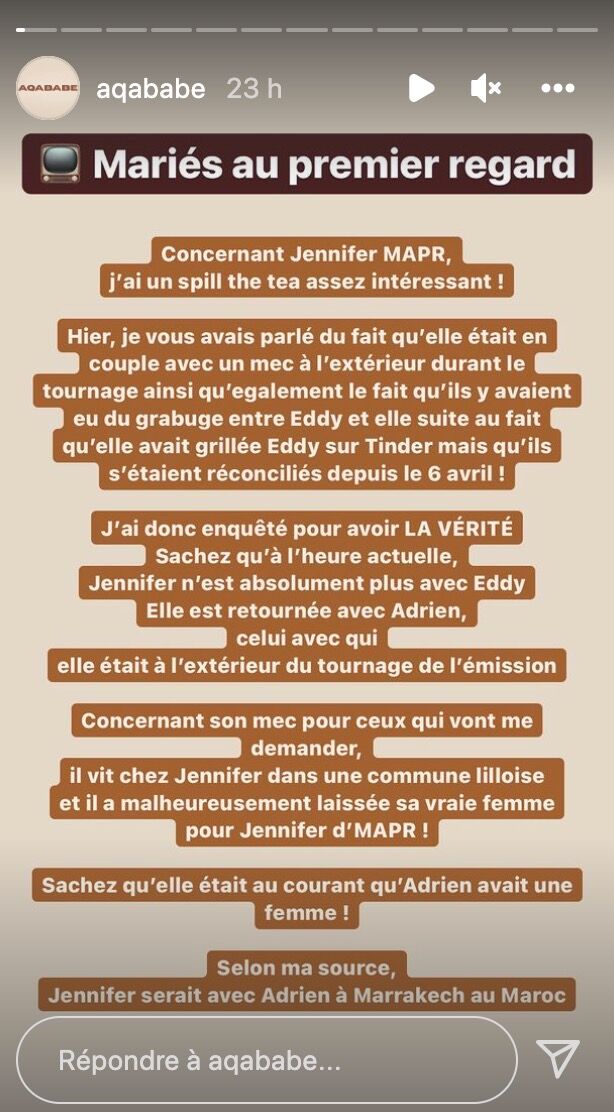Image resolution: width=614 pixels, height=1112 pixels.
Task: Resume story playback with the play icon
Action: pyautogui.click(x=421, y=88)
